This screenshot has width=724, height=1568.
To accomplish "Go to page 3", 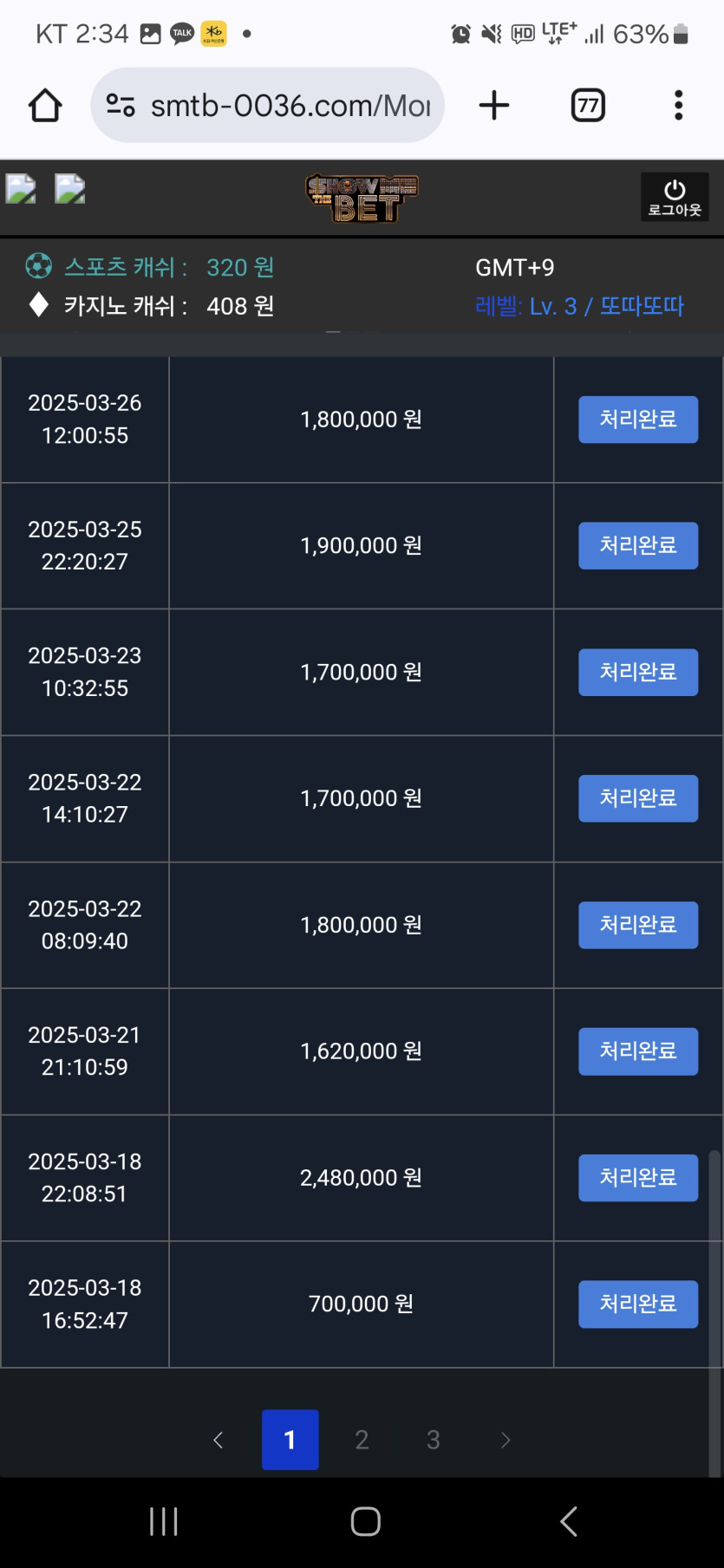I will point(434,1440).
